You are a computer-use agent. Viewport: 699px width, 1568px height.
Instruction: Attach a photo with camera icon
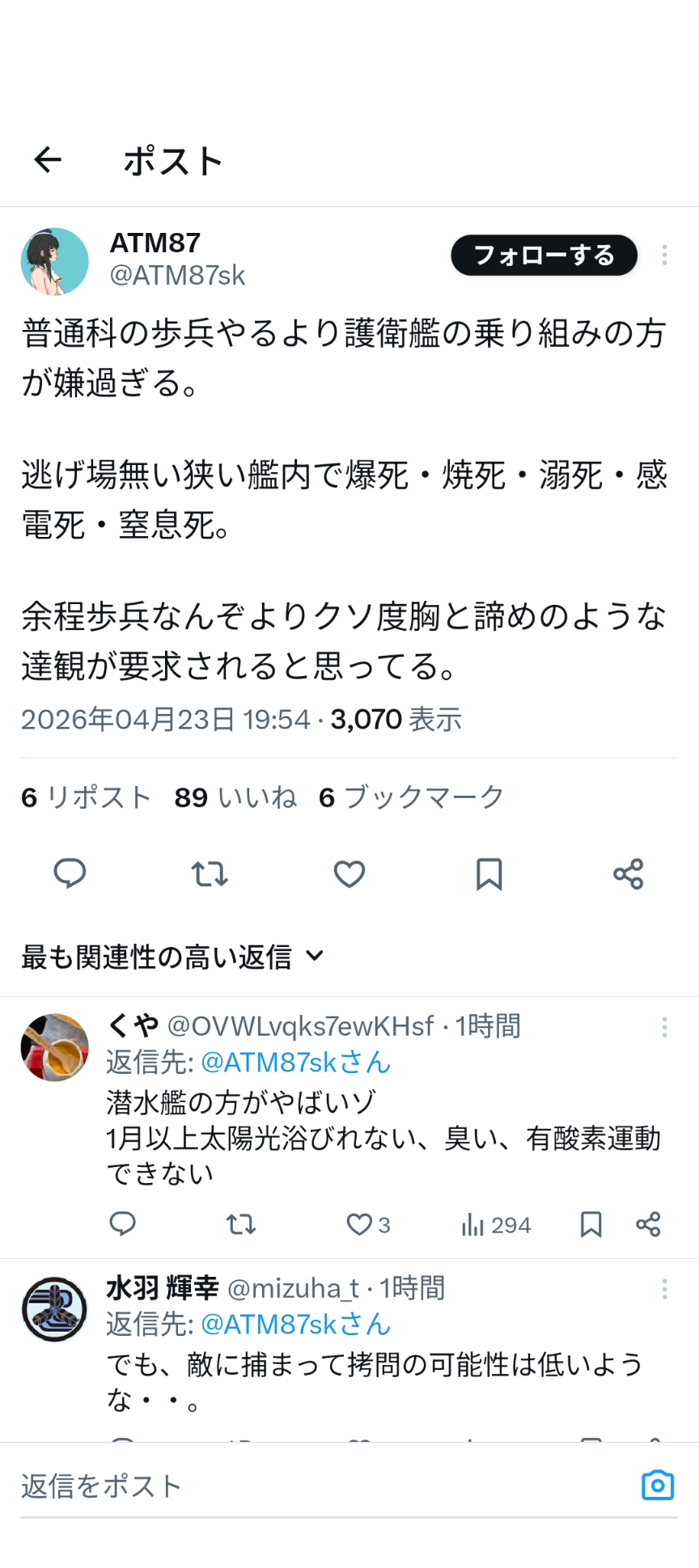658,1486
